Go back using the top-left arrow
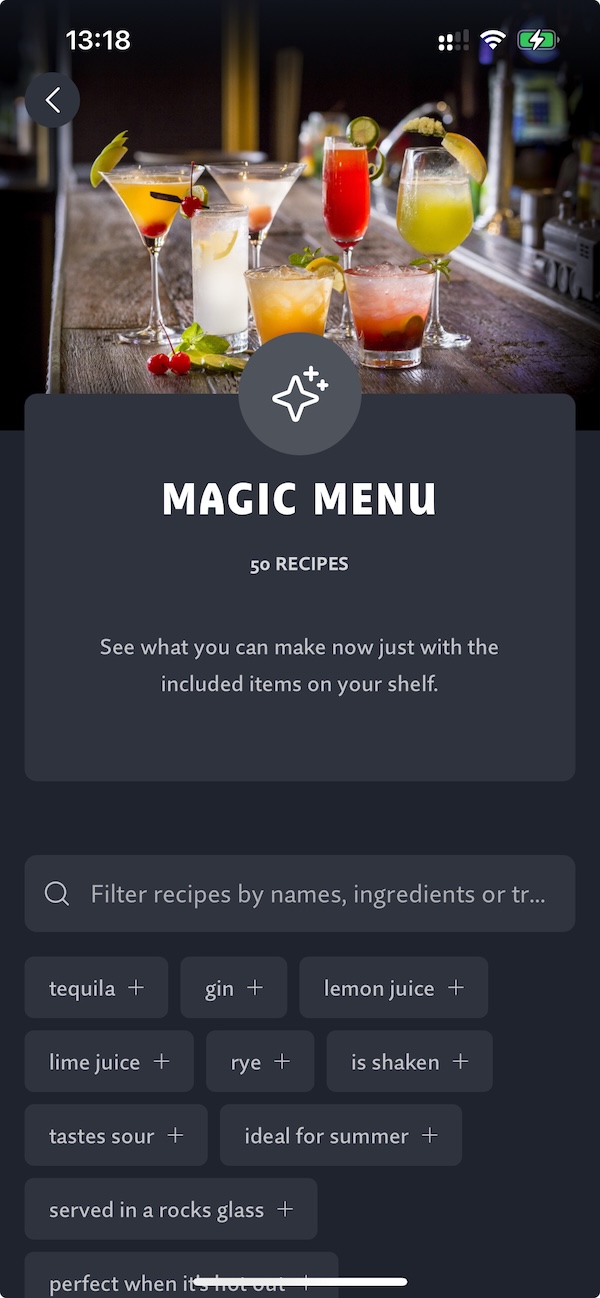Viewport: 600px width, 1298px height. [52, 100]
